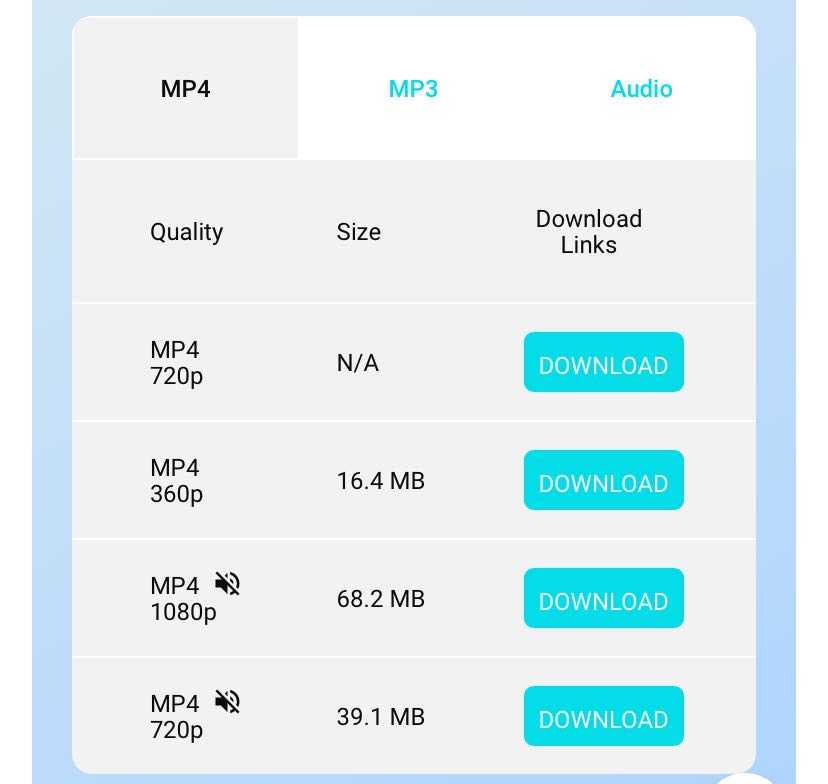The width and height of the screenshot is (828, 784).
Task: Select the Audio tab
Action: pos(641,89)
